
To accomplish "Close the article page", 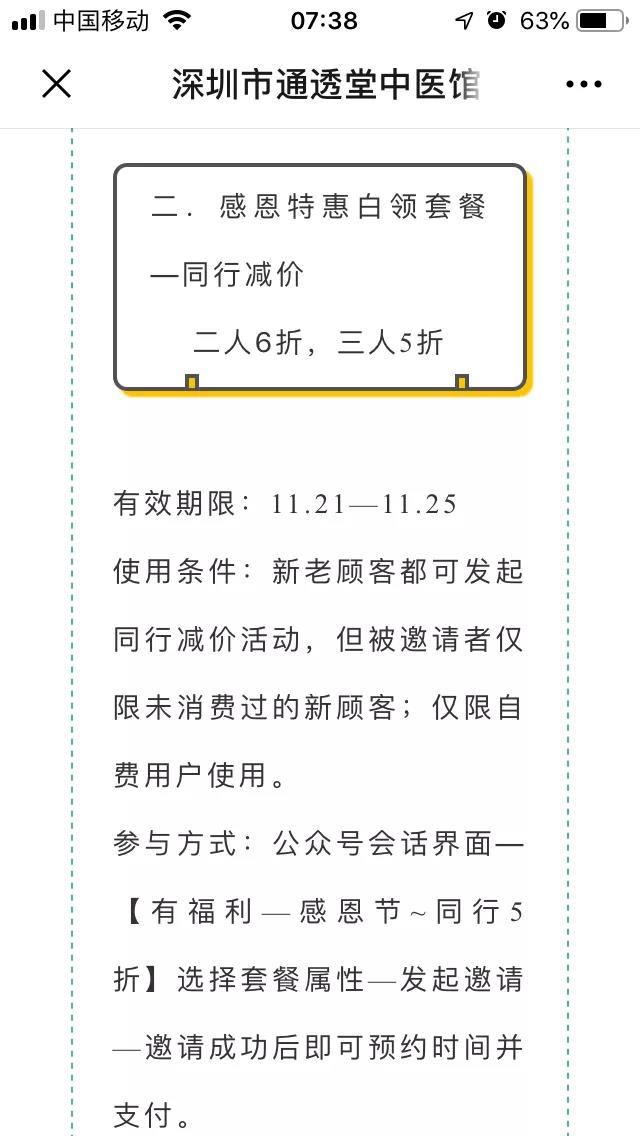I will [57, 84].
